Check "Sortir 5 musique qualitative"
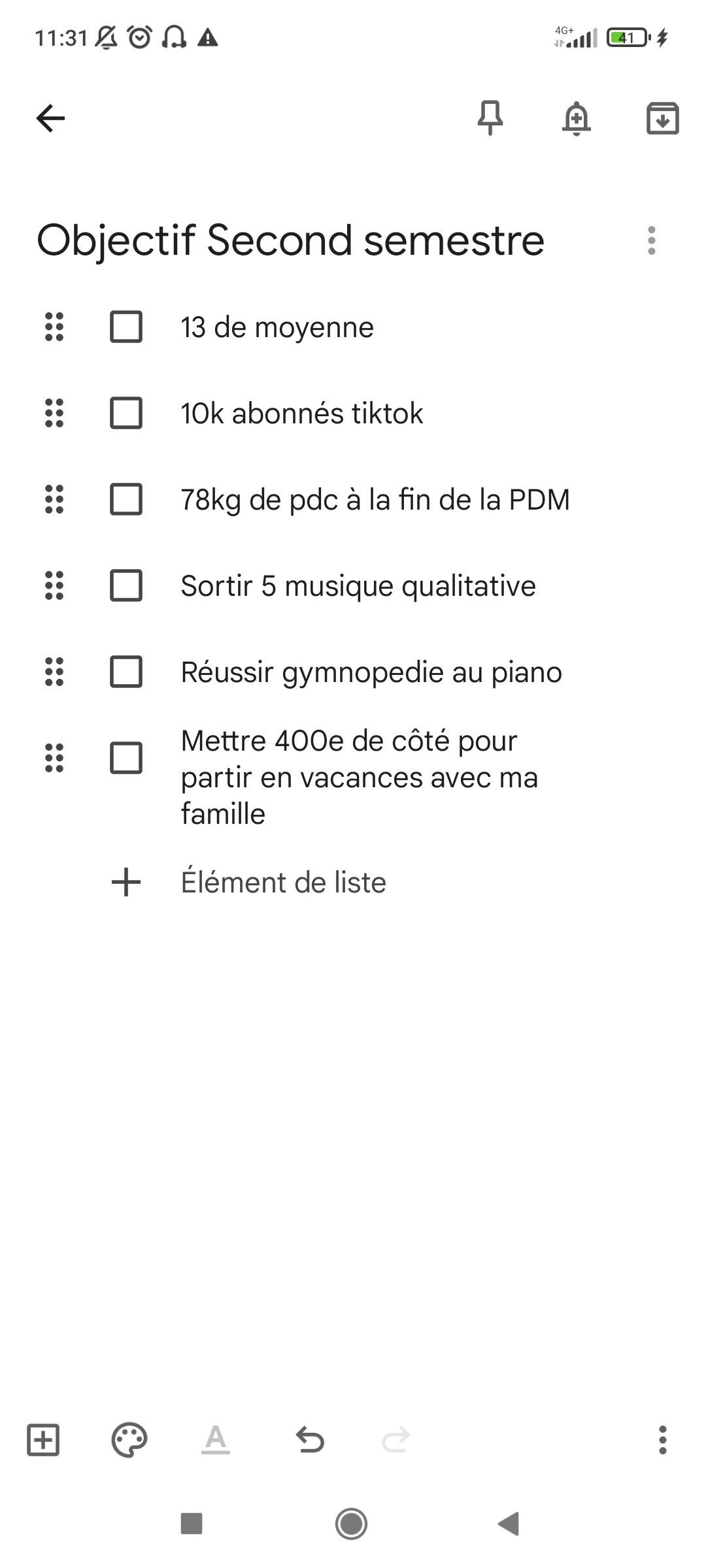This screenshot has height=1568, width=706. tap(126, 585)
